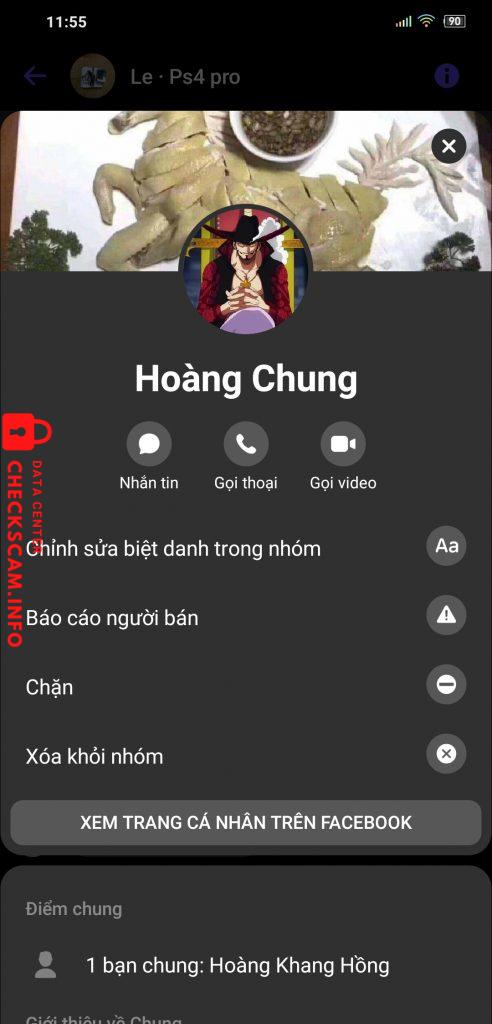Viewport: 492px width, 1024px height.
Task: Tap Xem trang cá nhân trên Facebook
Action: [x=246, y=822]
